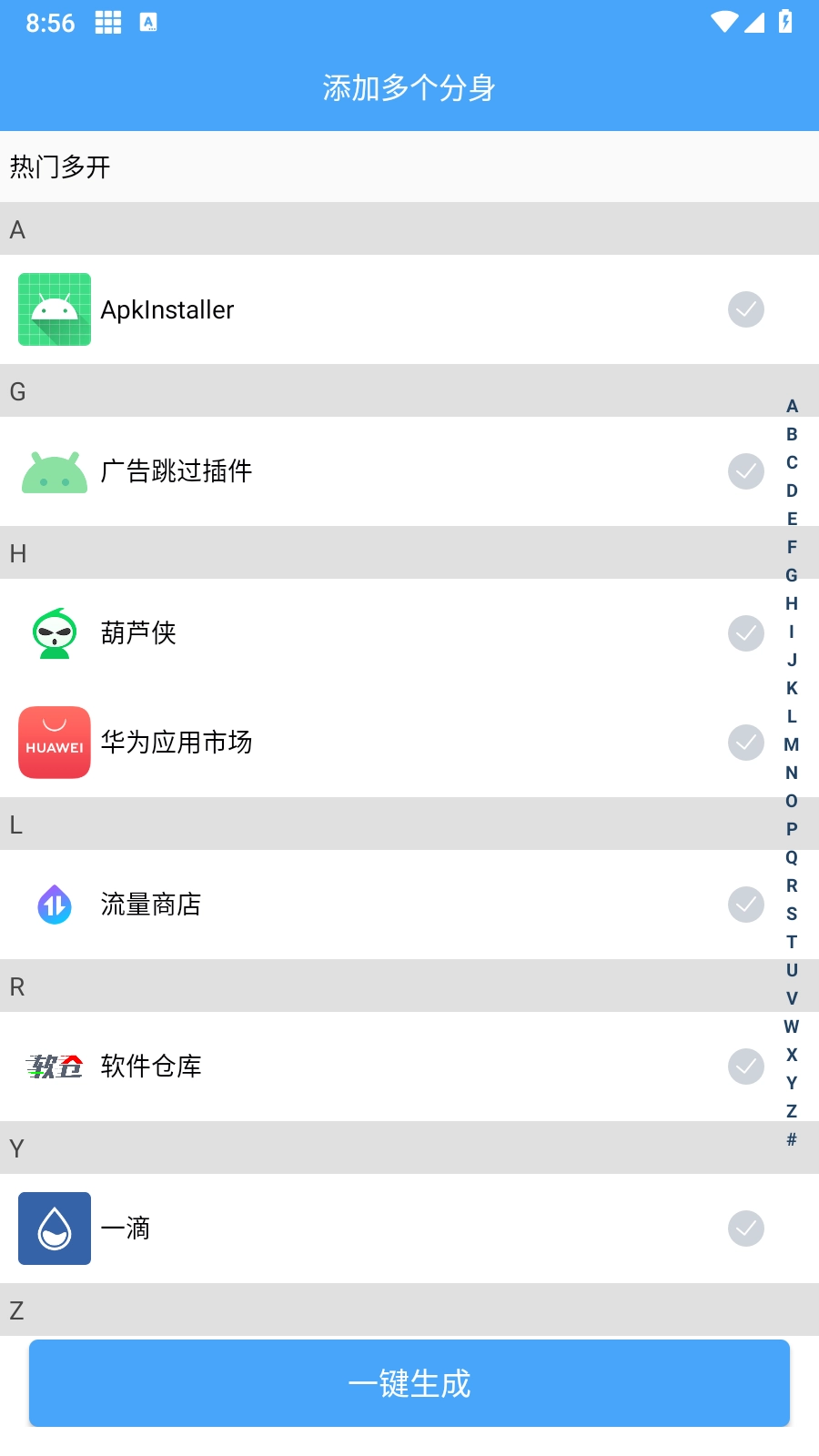Check the checkbox next to ApkInstaller
819x1456 pixels.
click(x=745, y=309)
